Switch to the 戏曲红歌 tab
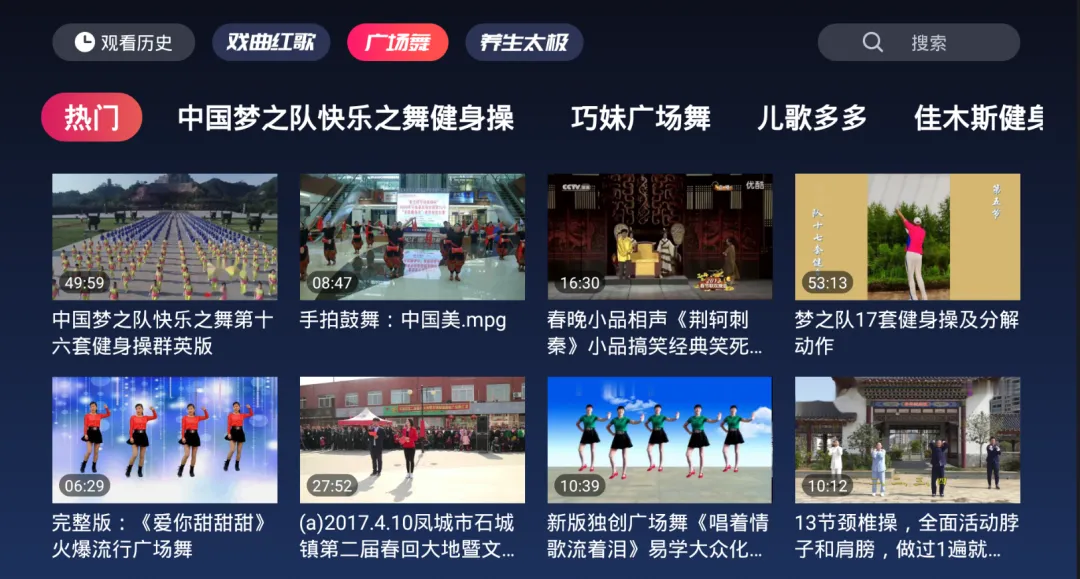 point(271,43)
